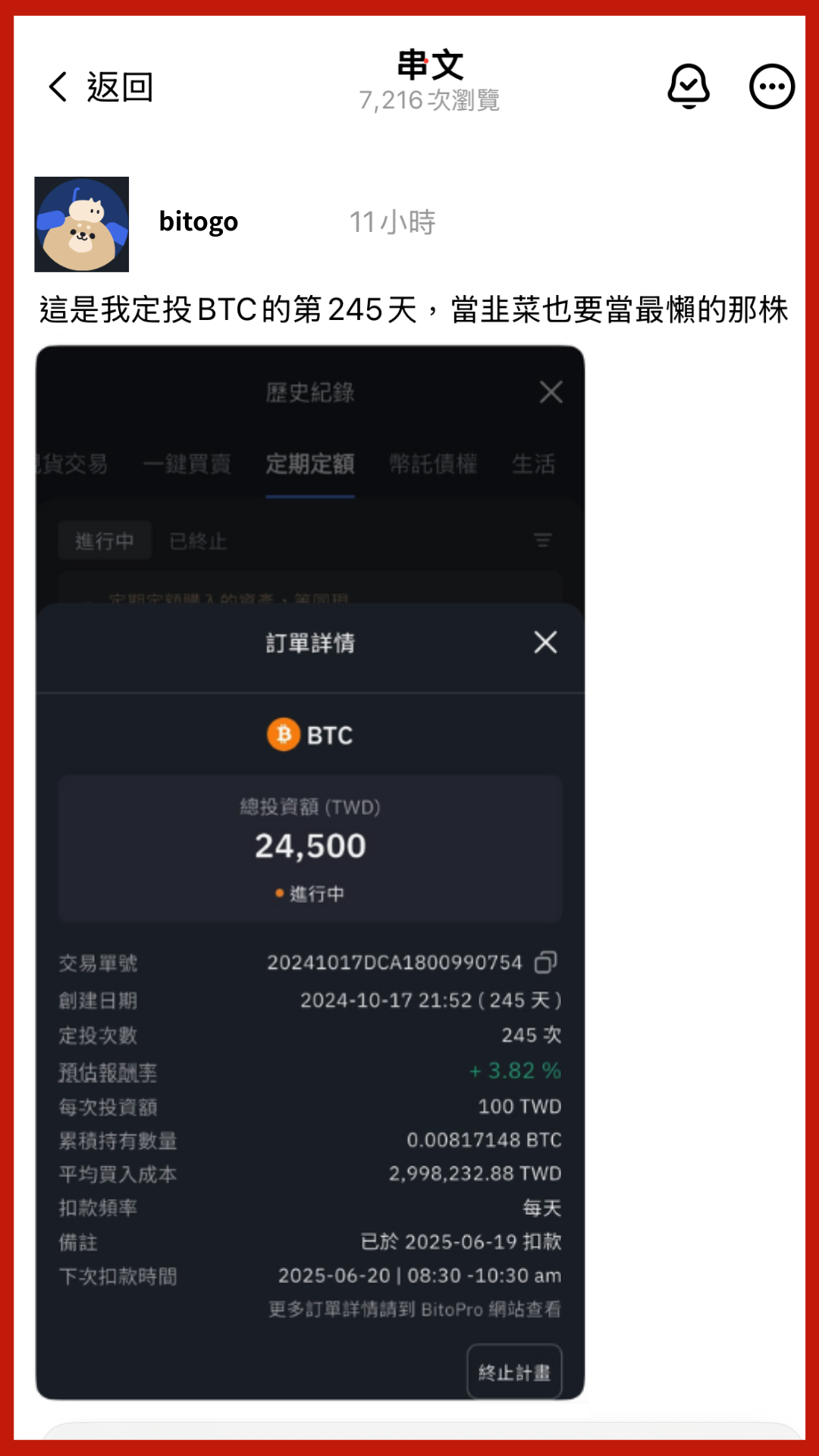The width and height of the screenshot is (819, 1456).
Task: Open the bitogo username profile link
Action: pos(199,221)
